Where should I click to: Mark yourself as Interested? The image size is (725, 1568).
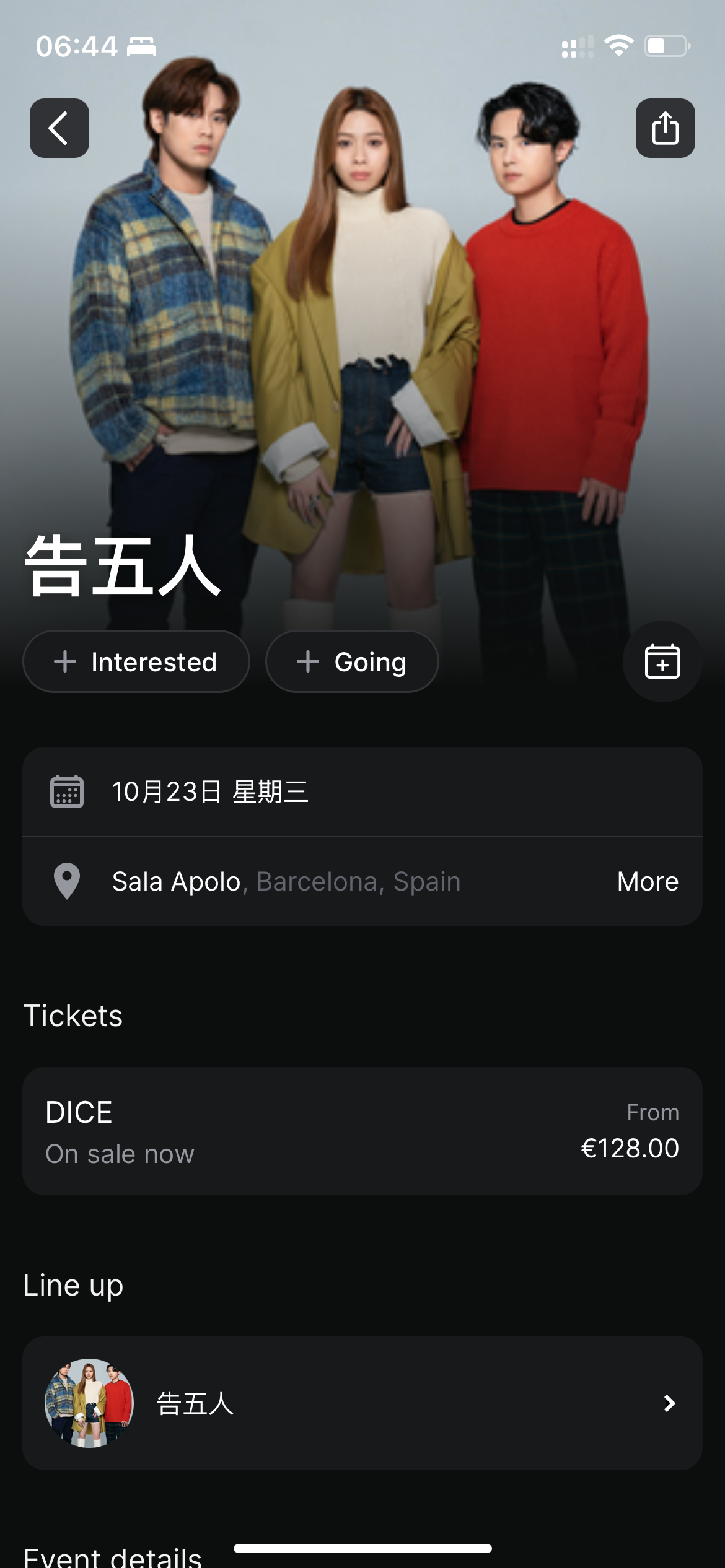[136, 661]
